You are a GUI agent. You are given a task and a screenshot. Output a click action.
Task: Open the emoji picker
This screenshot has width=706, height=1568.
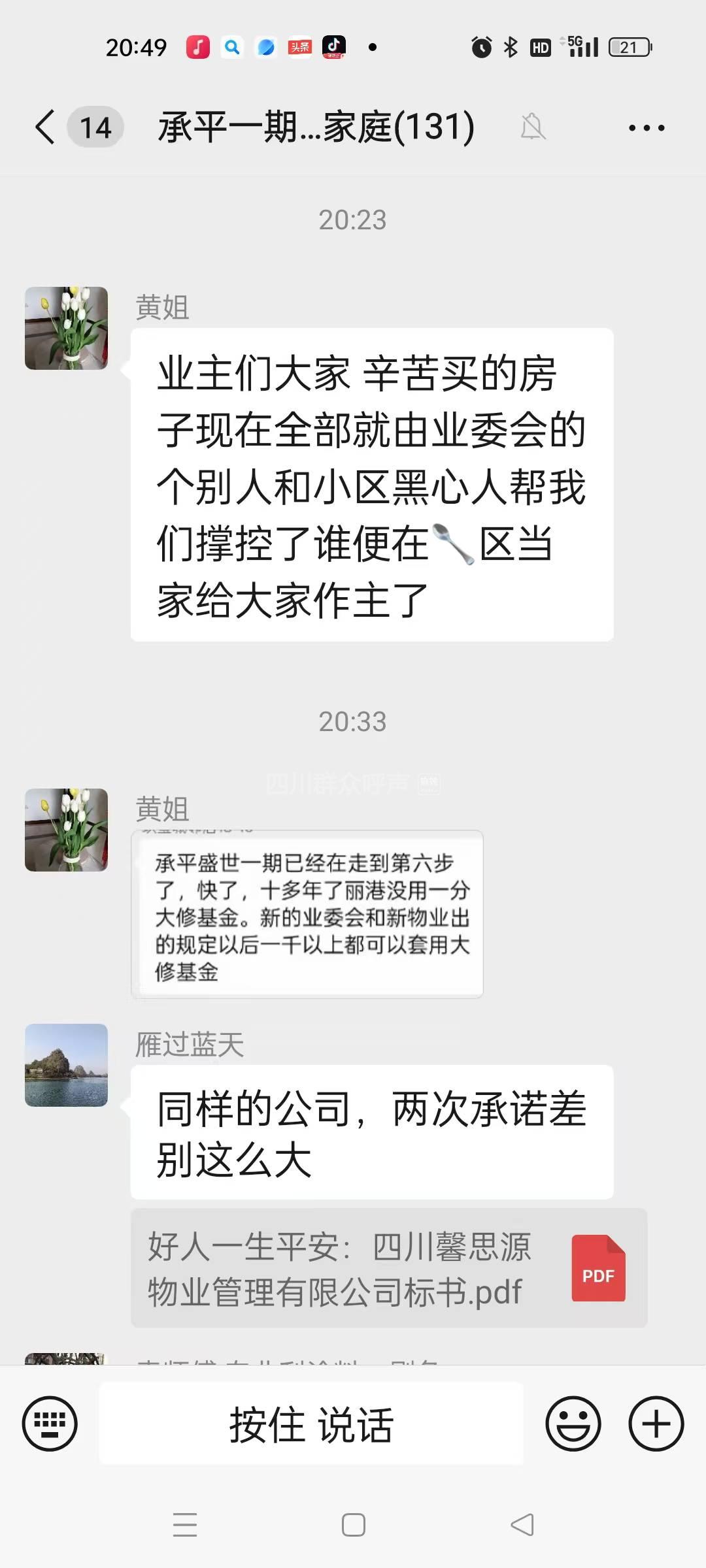click(573, 1424)
